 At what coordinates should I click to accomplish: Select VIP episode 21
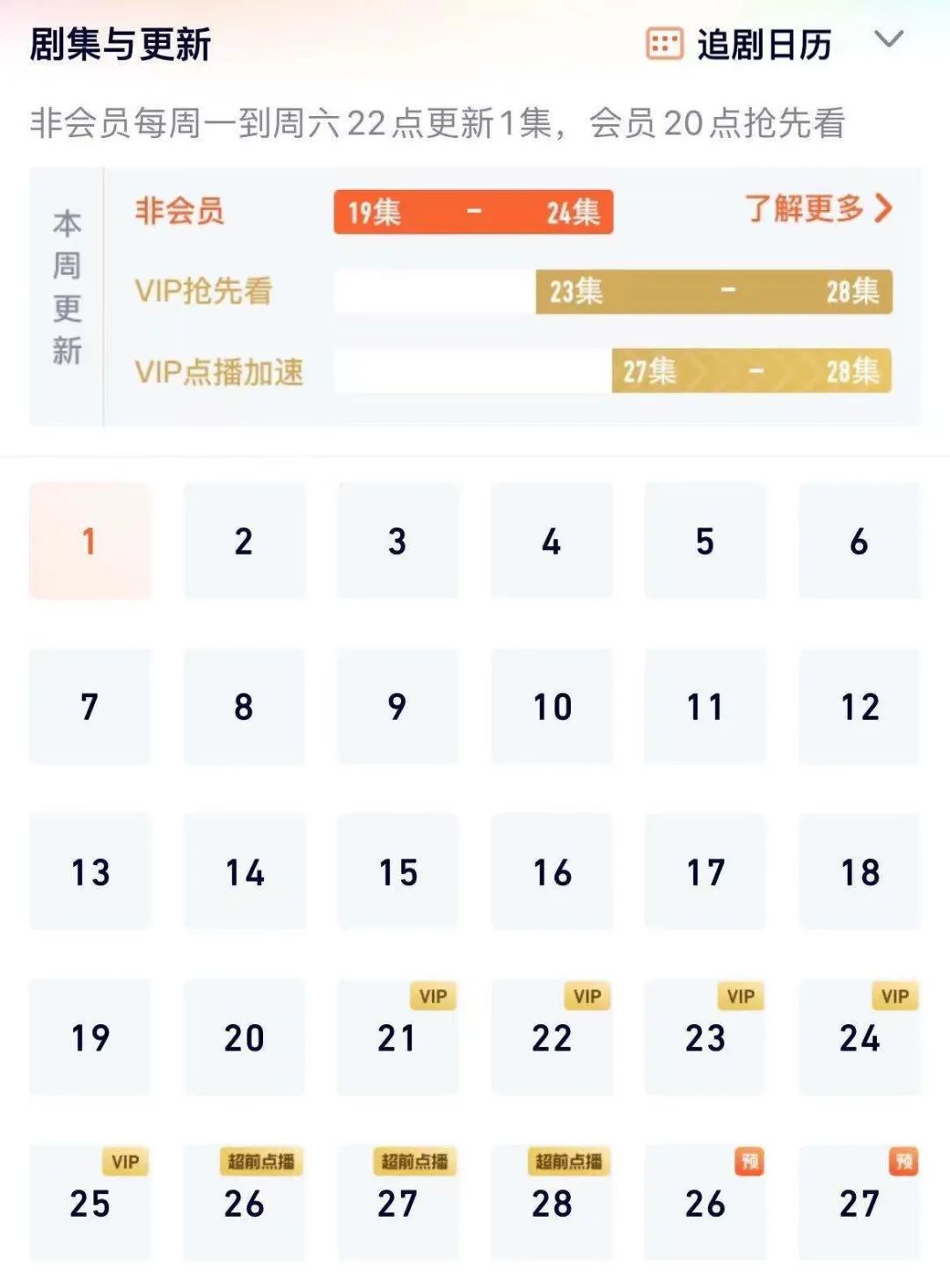(398, 1037)
